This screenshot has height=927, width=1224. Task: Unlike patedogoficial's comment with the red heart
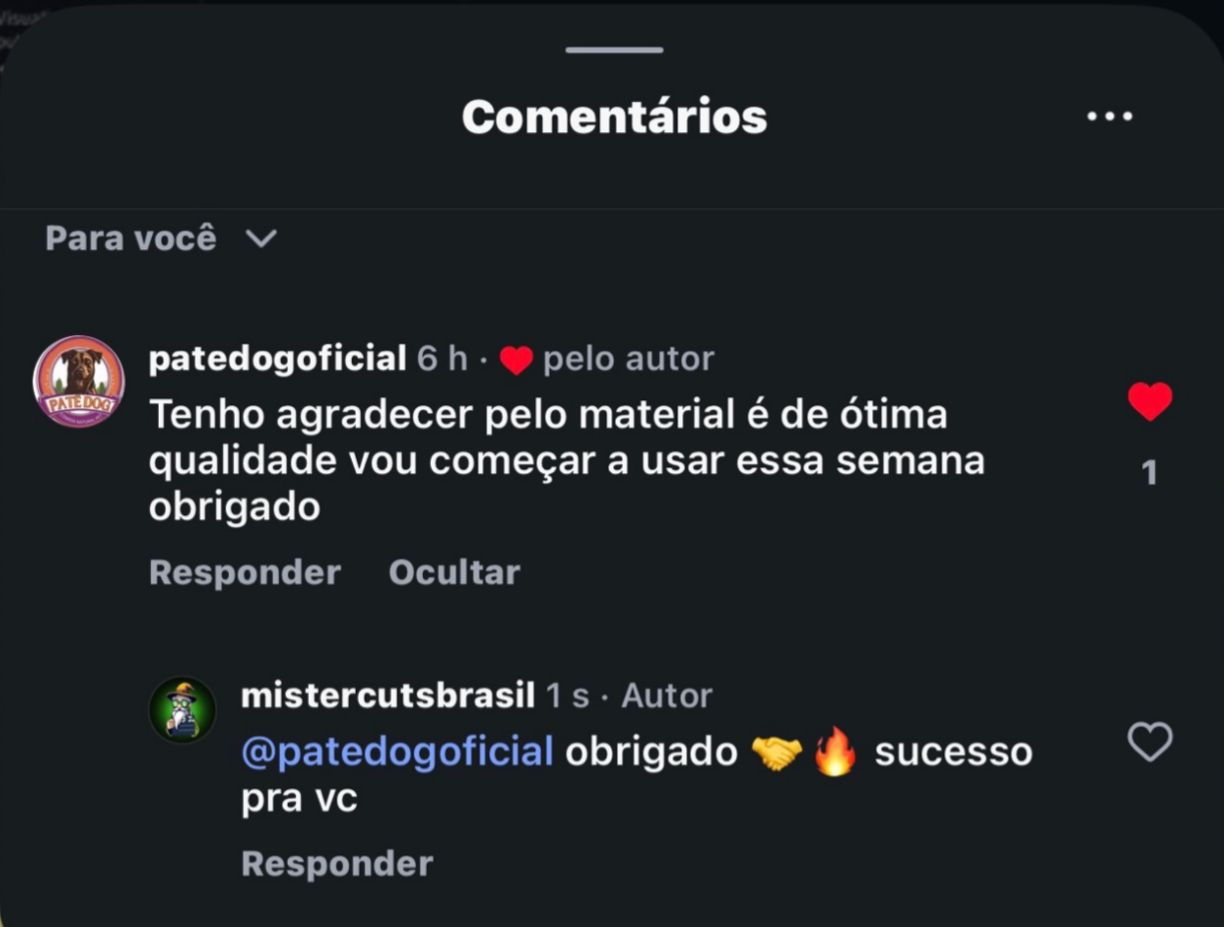1149,401
